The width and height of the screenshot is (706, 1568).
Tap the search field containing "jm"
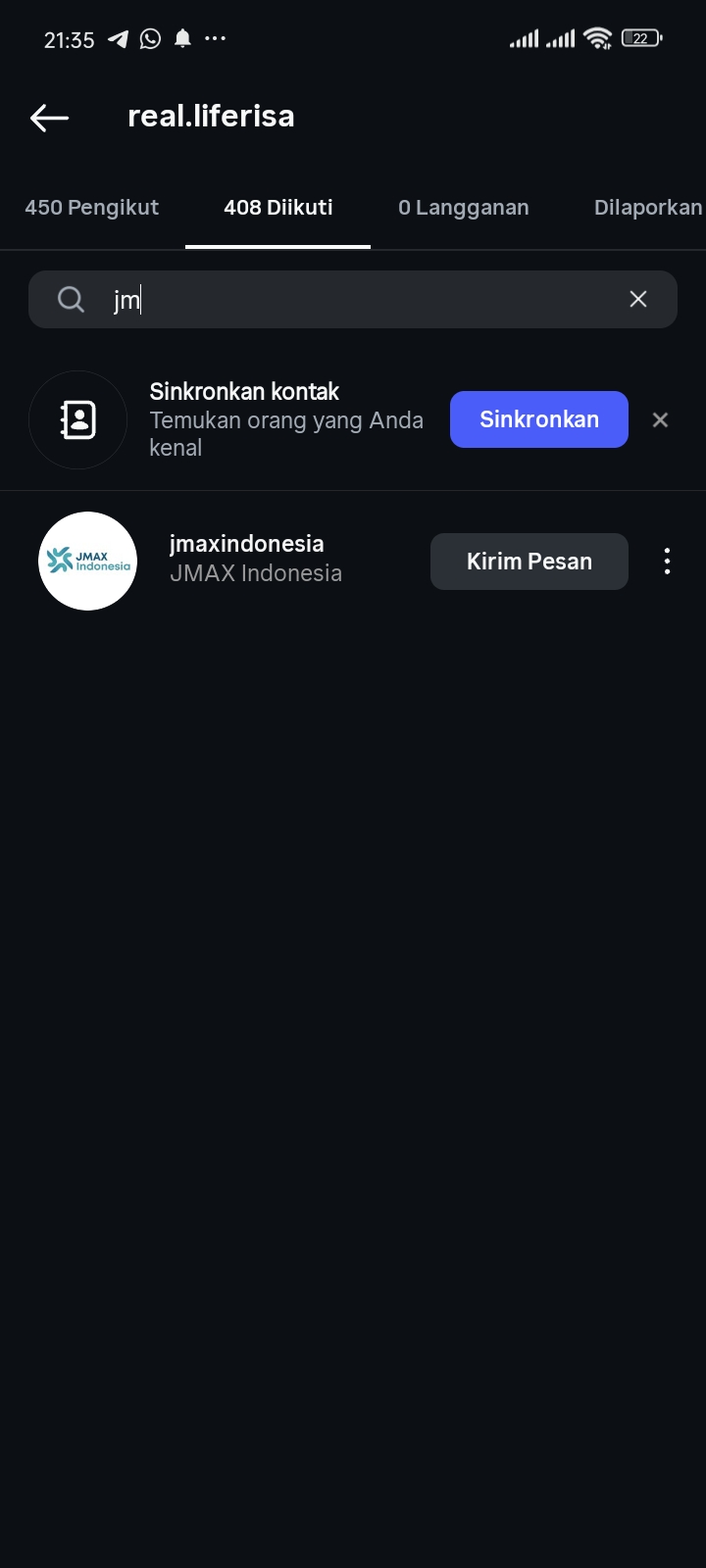[x=353, y=300]
